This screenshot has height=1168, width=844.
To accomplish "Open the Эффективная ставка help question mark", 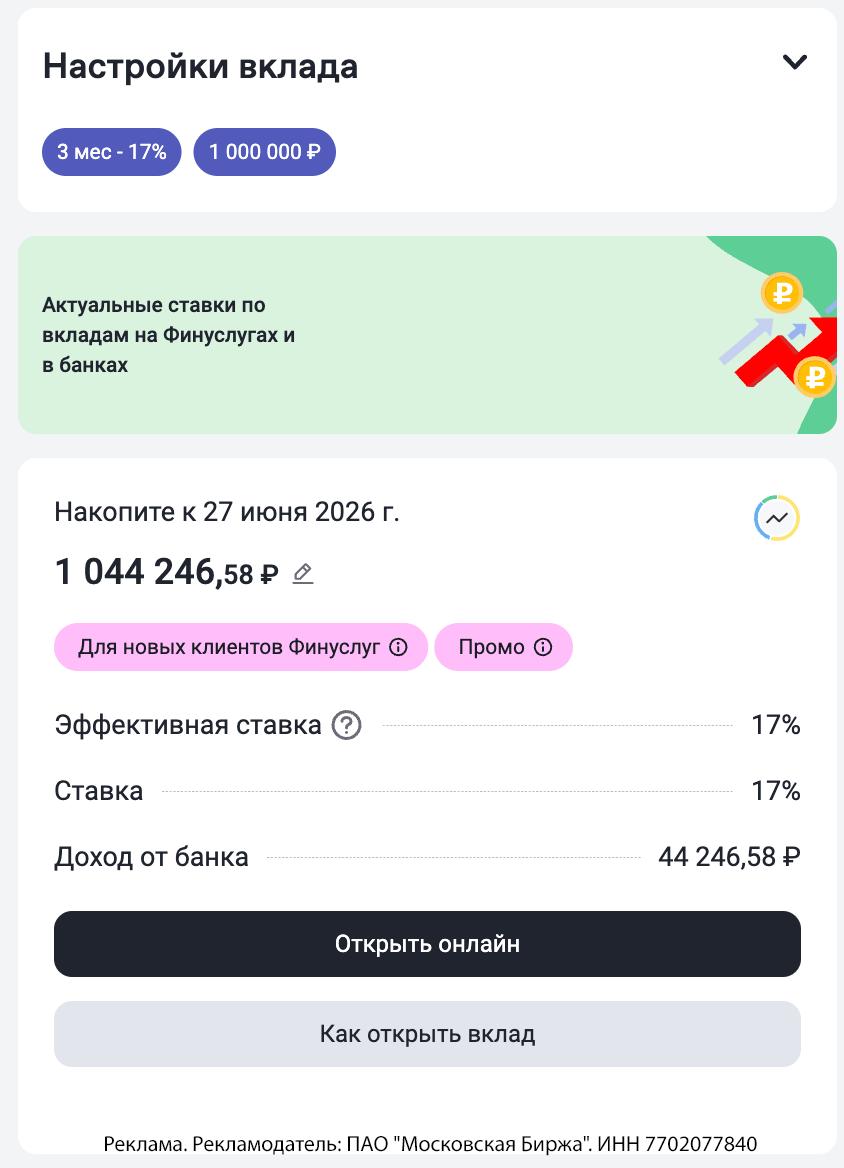I will [x=347, y=725].
